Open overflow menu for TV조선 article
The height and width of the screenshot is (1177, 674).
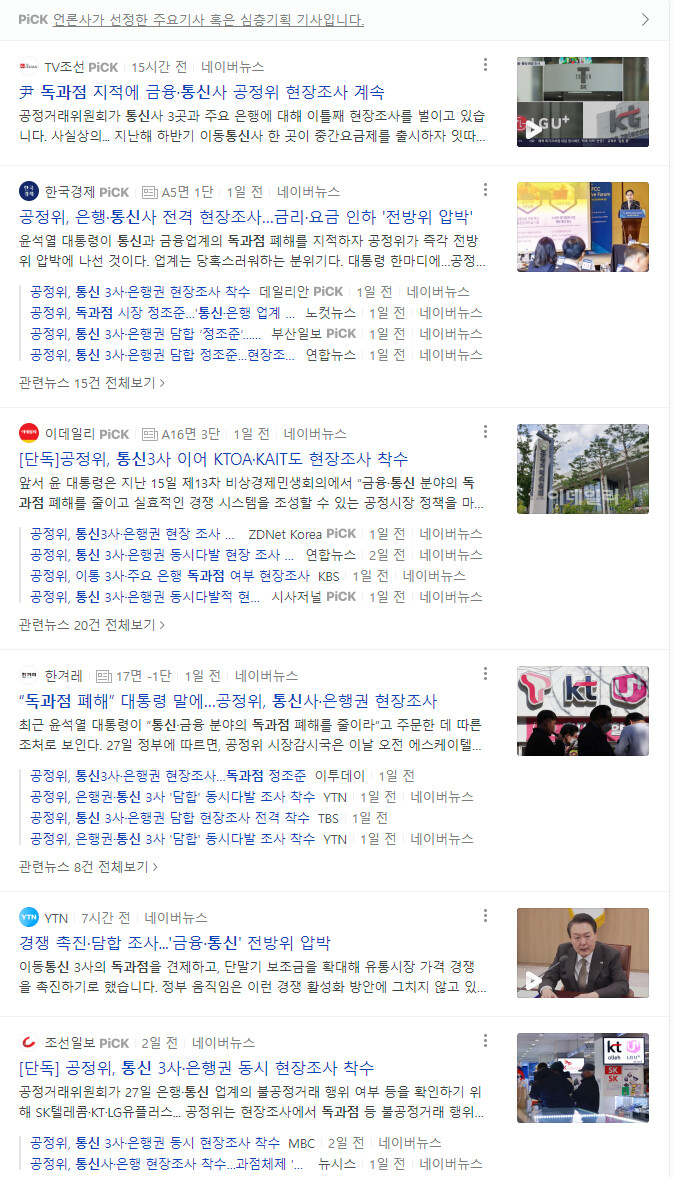[485, 65]
